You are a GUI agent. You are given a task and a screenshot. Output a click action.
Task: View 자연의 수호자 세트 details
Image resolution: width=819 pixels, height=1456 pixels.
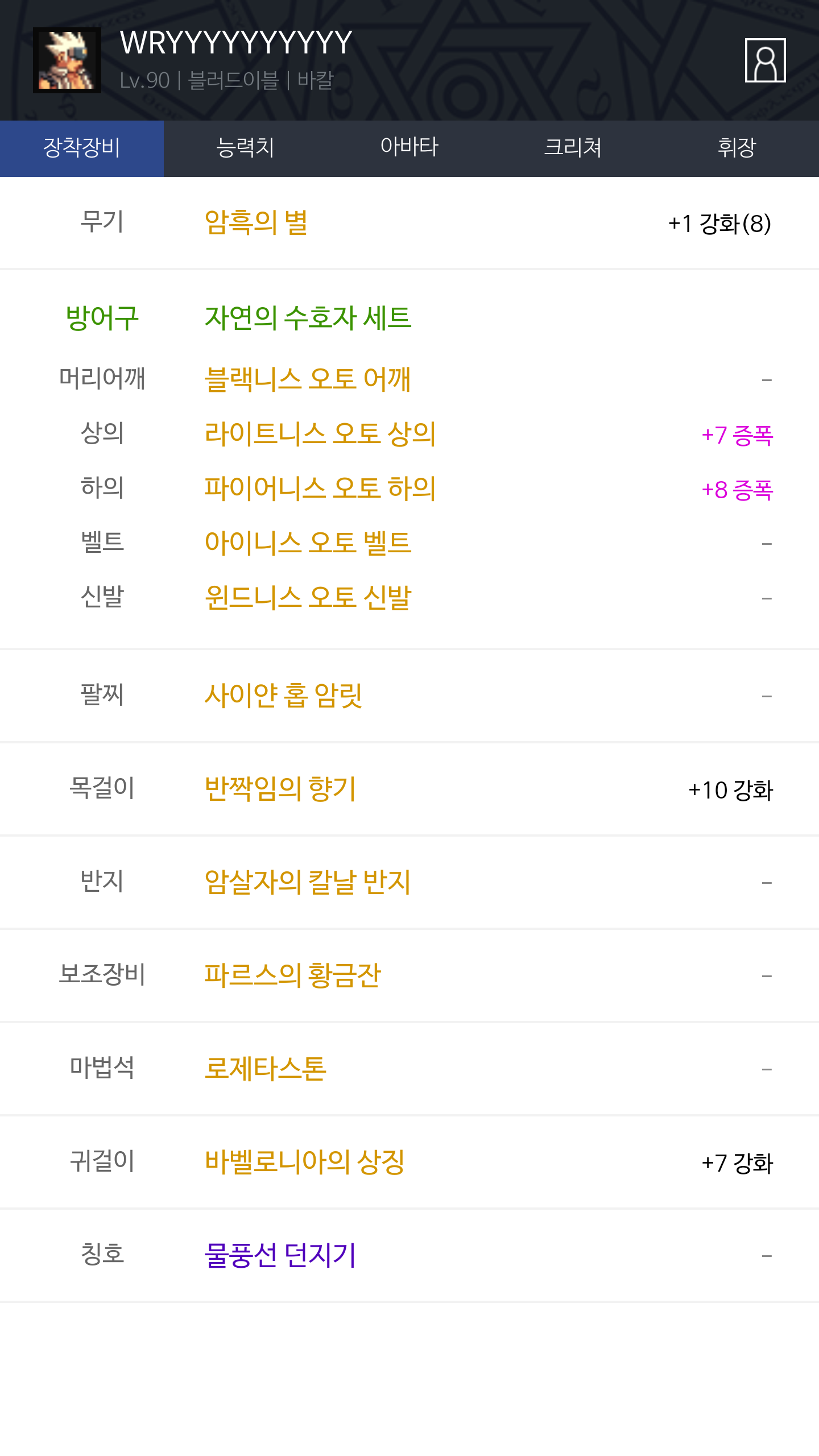tap(308, 317)
